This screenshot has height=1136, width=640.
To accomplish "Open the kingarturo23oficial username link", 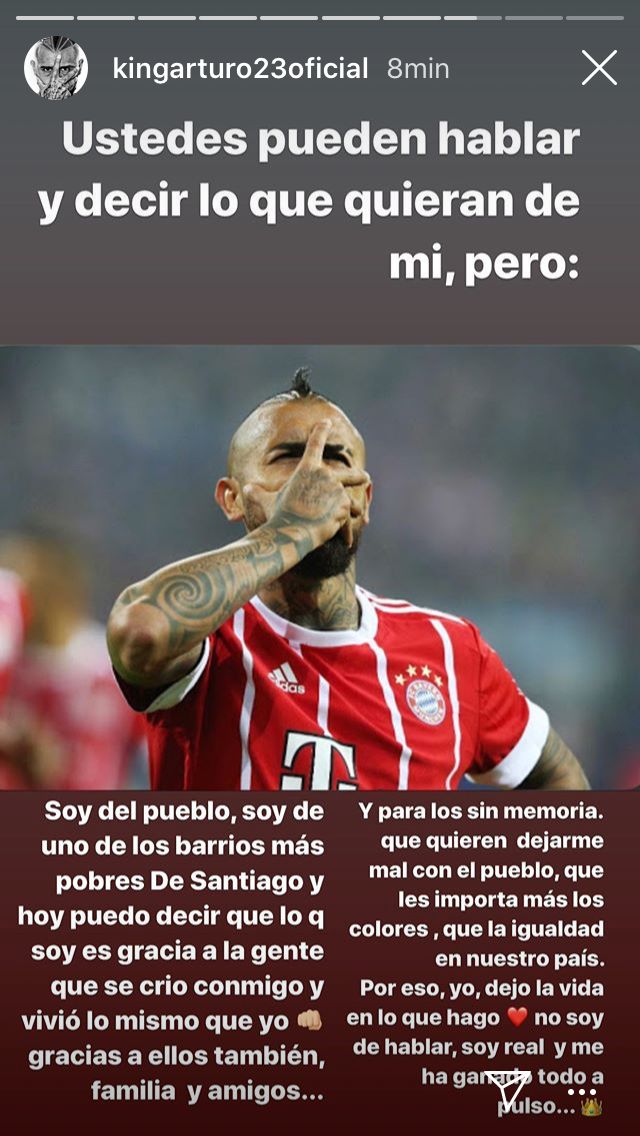I will tap(240, 69).
